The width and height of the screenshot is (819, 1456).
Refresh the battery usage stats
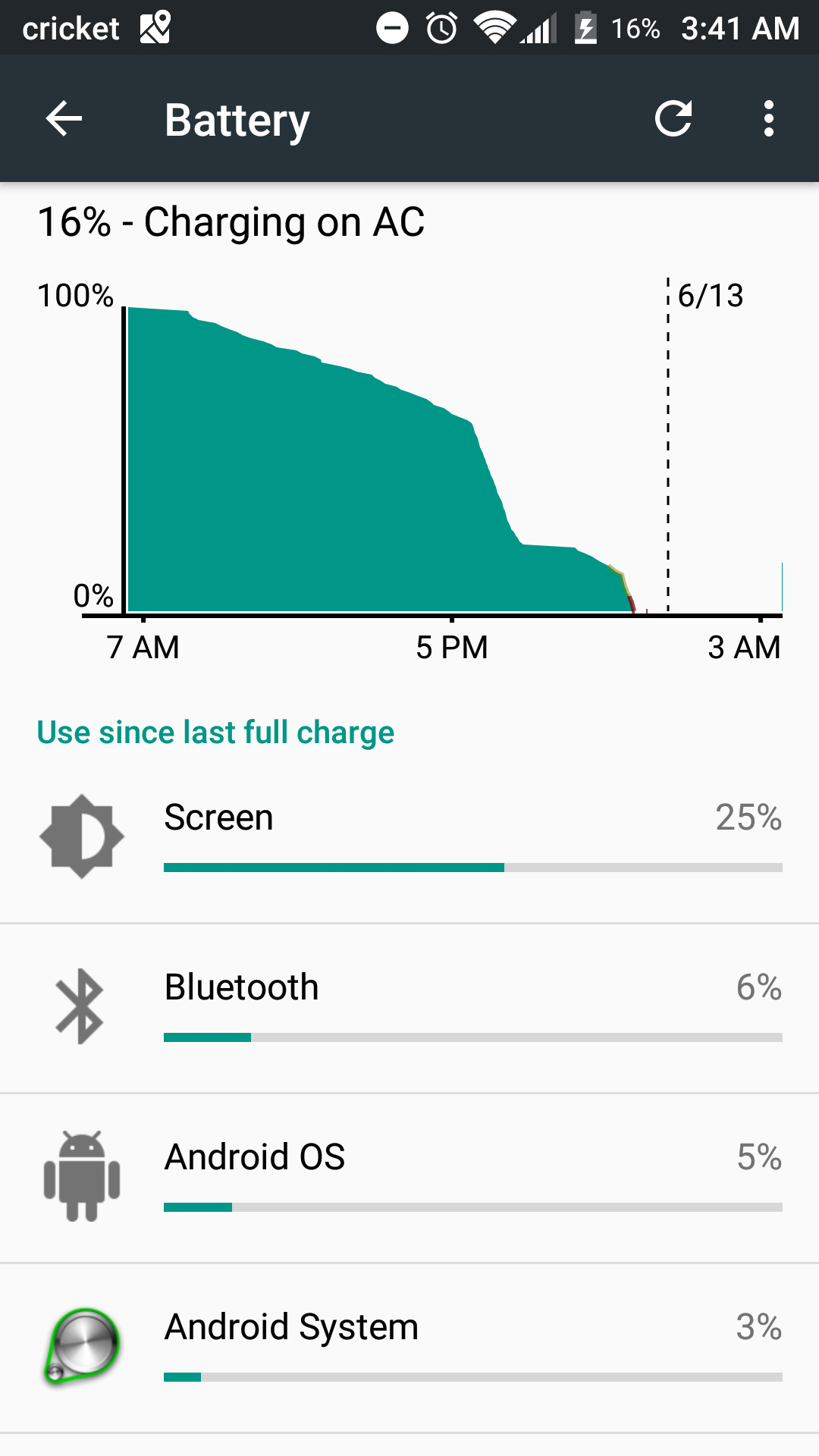(x=673, y=119)
